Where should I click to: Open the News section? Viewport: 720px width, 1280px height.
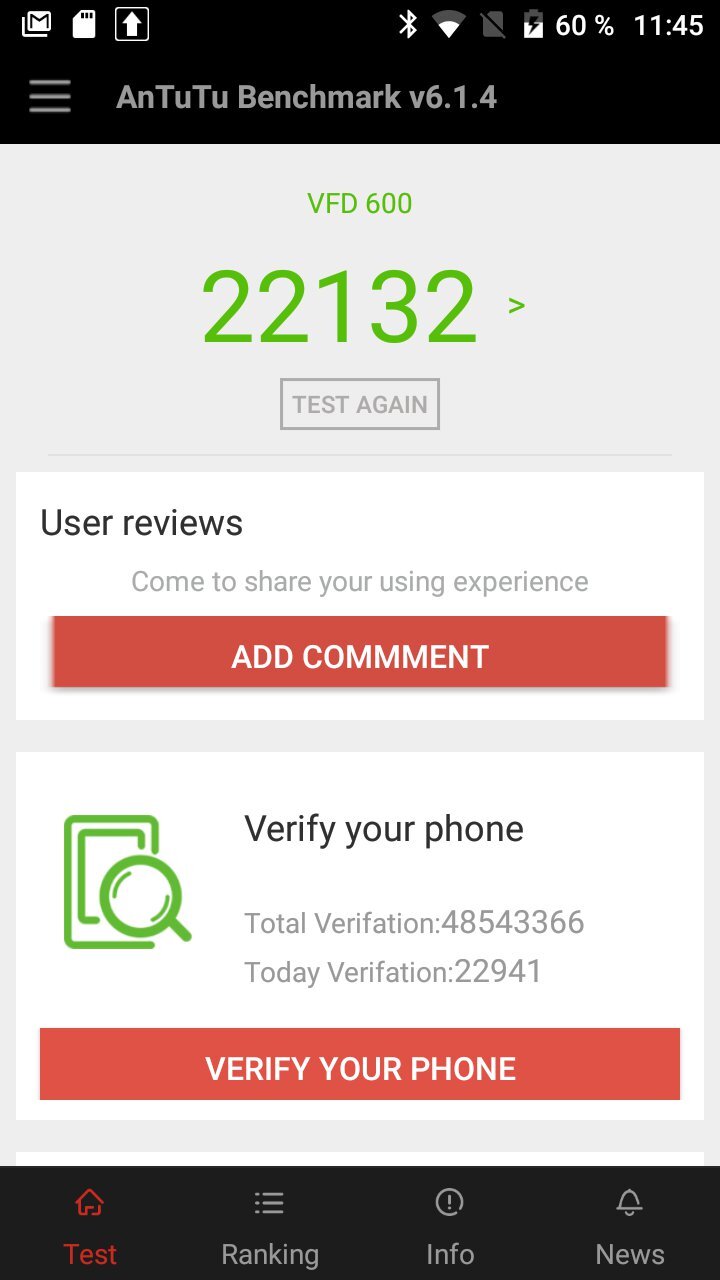(x=629, y=1203)
